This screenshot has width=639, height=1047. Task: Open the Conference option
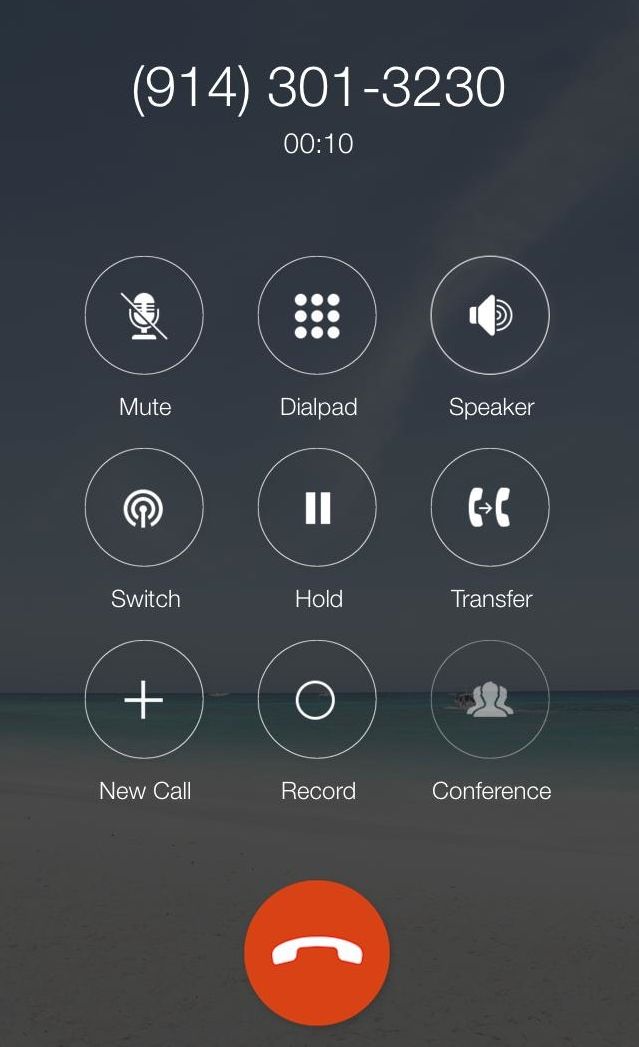point(490,699)
